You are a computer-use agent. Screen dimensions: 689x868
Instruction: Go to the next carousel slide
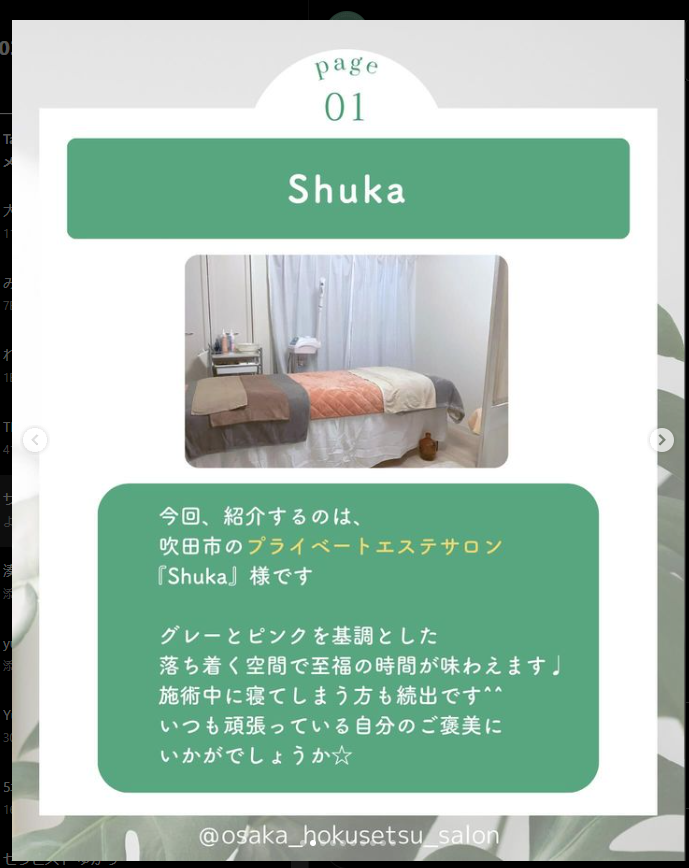(x=661, y=440)
